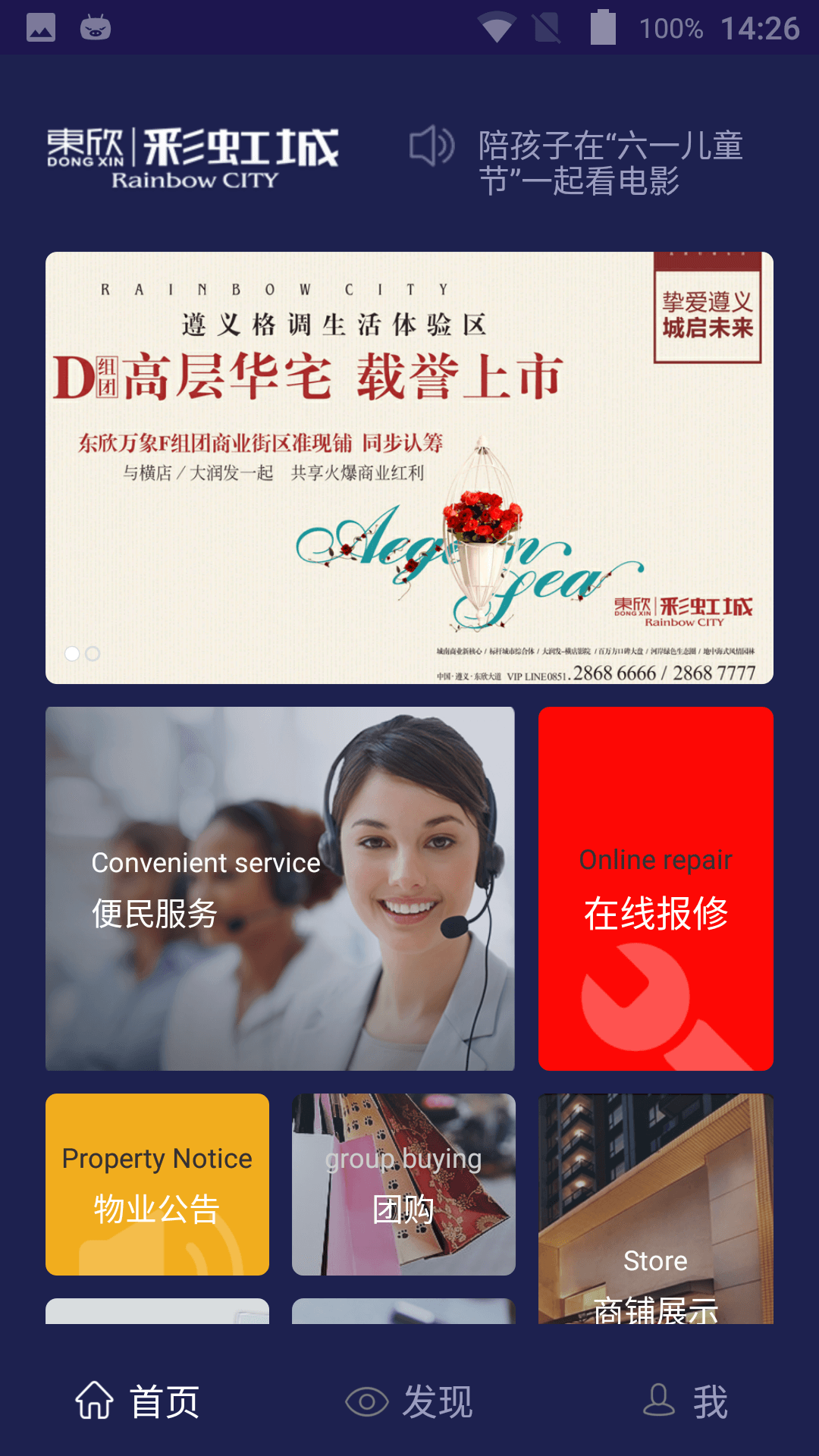
Task: Open the Children's Day movie announcement
Action: point(610,163)
